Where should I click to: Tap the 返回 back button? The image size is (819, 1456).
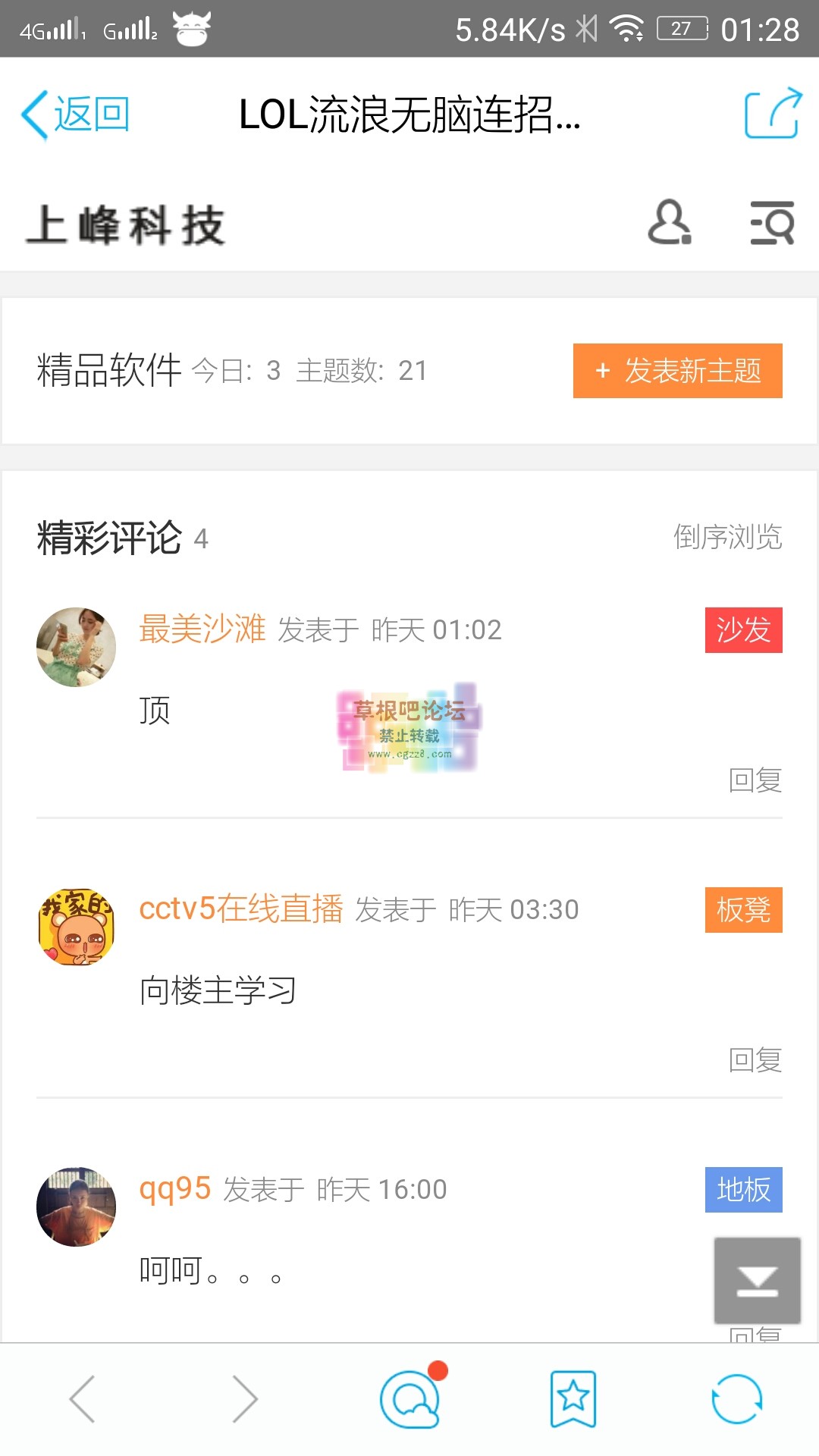click(76, 115)
